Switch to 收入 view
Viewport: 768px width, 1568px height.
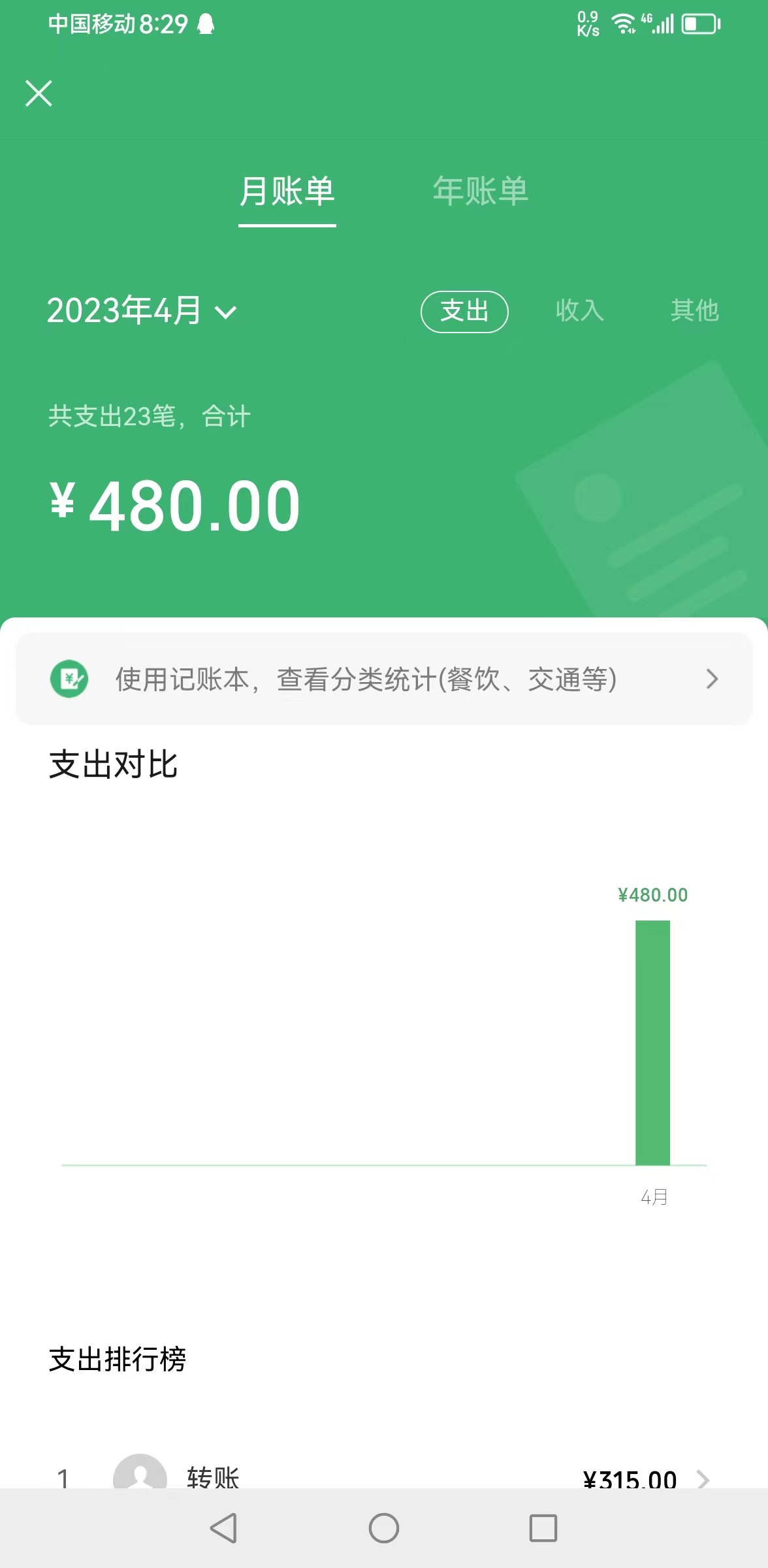pos(579,310)
